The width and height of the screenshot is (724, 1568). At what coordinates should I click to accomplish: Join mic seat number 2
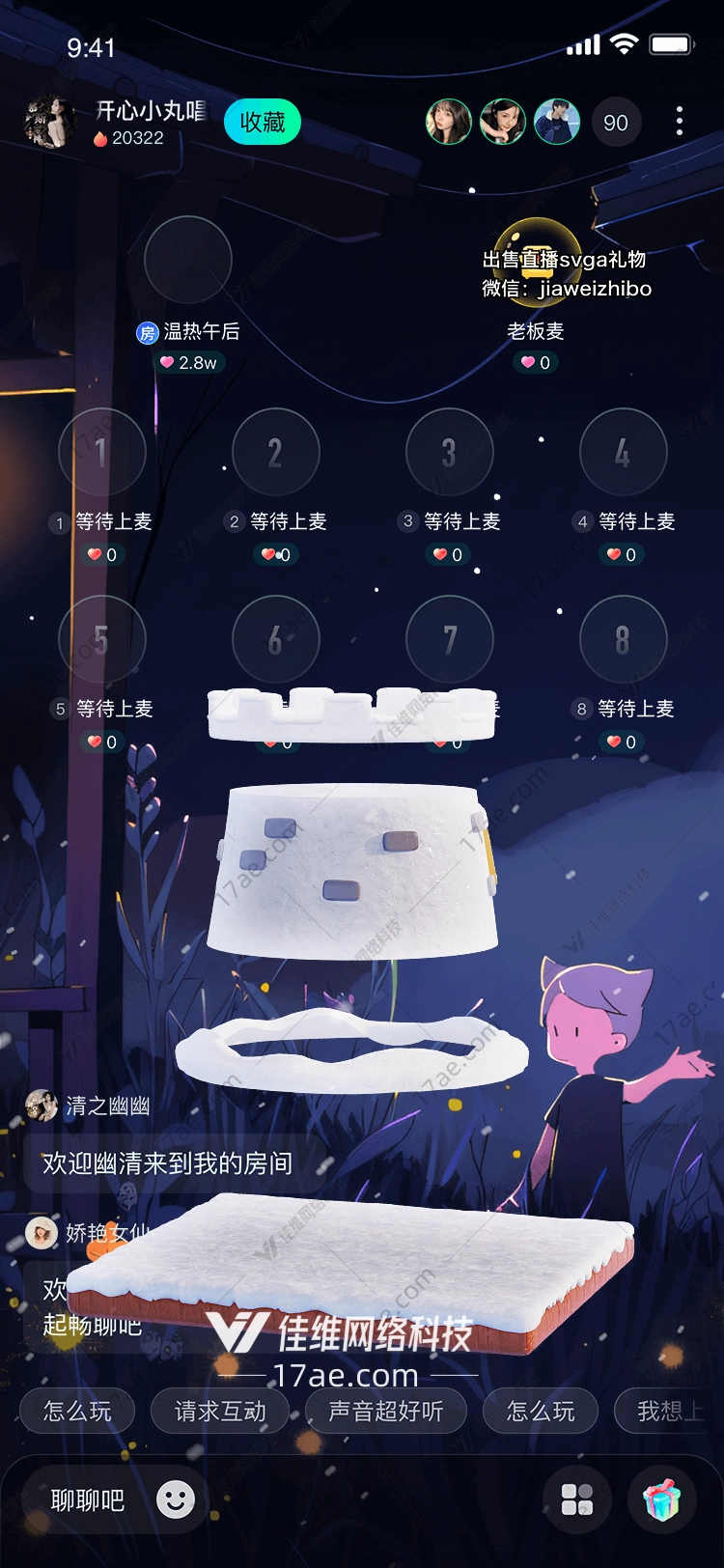tap(275, 452)
